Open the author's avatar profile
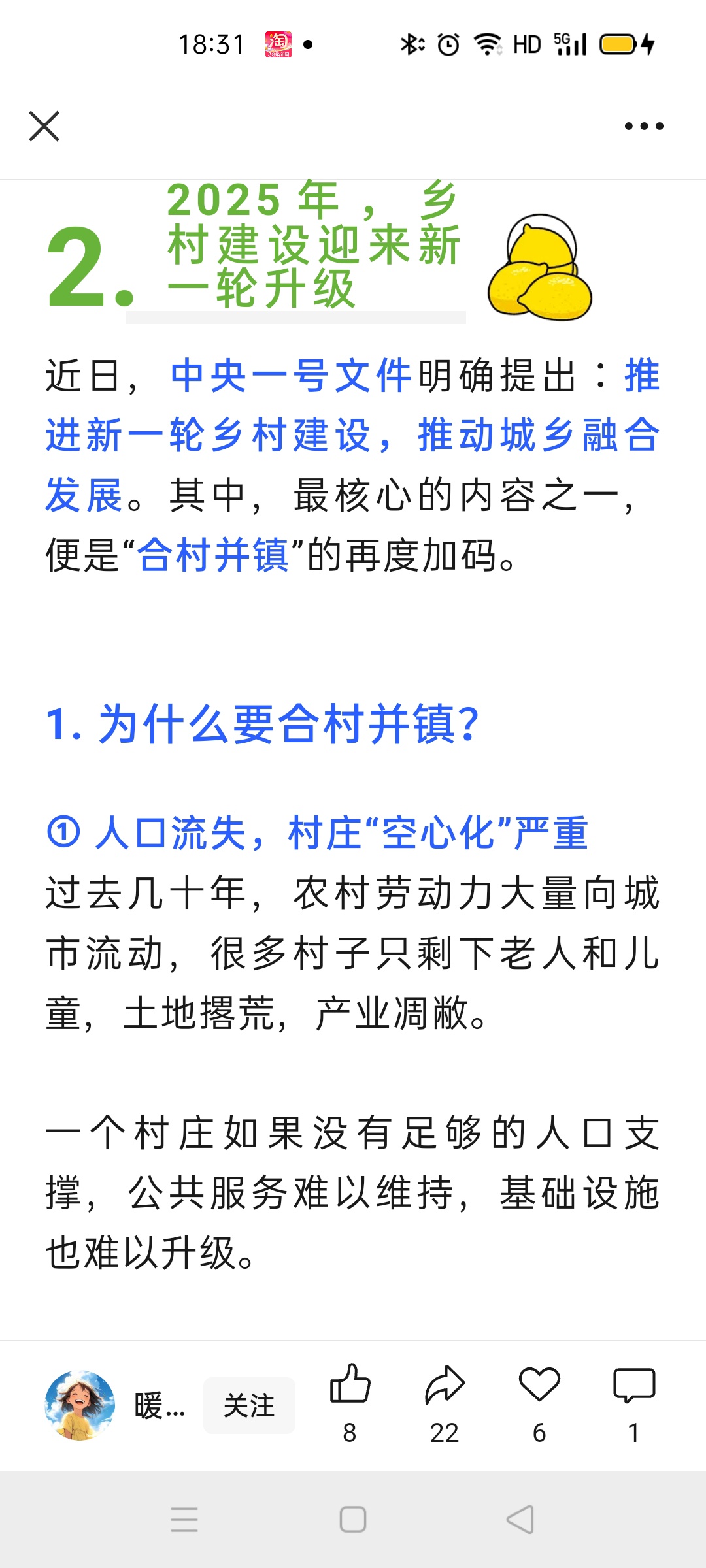The height and width of the screenshot is (1568, 706). pos(80,1405)
